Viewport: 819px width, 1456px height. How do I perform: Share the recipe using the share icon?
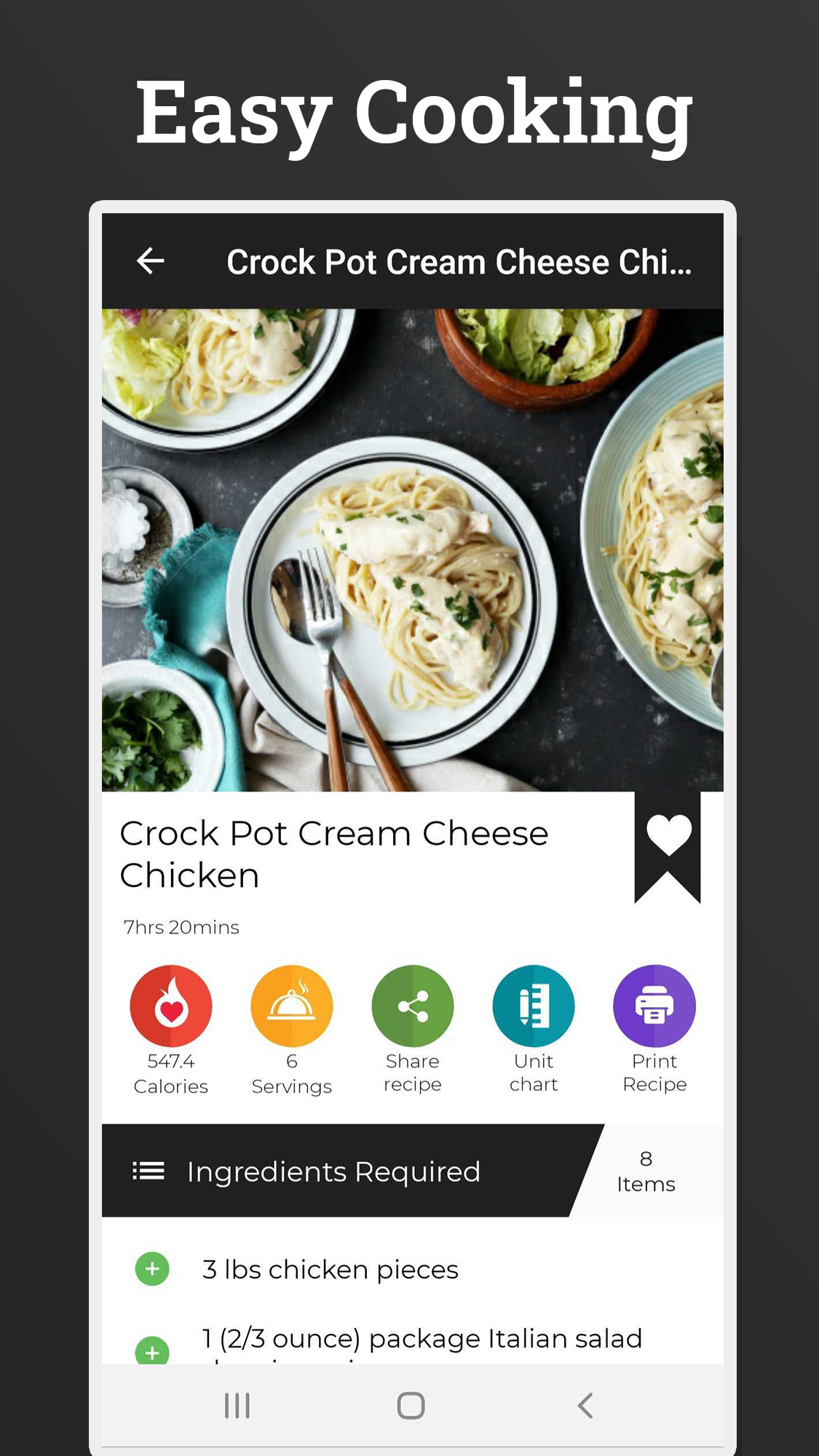coord(412,1006)
